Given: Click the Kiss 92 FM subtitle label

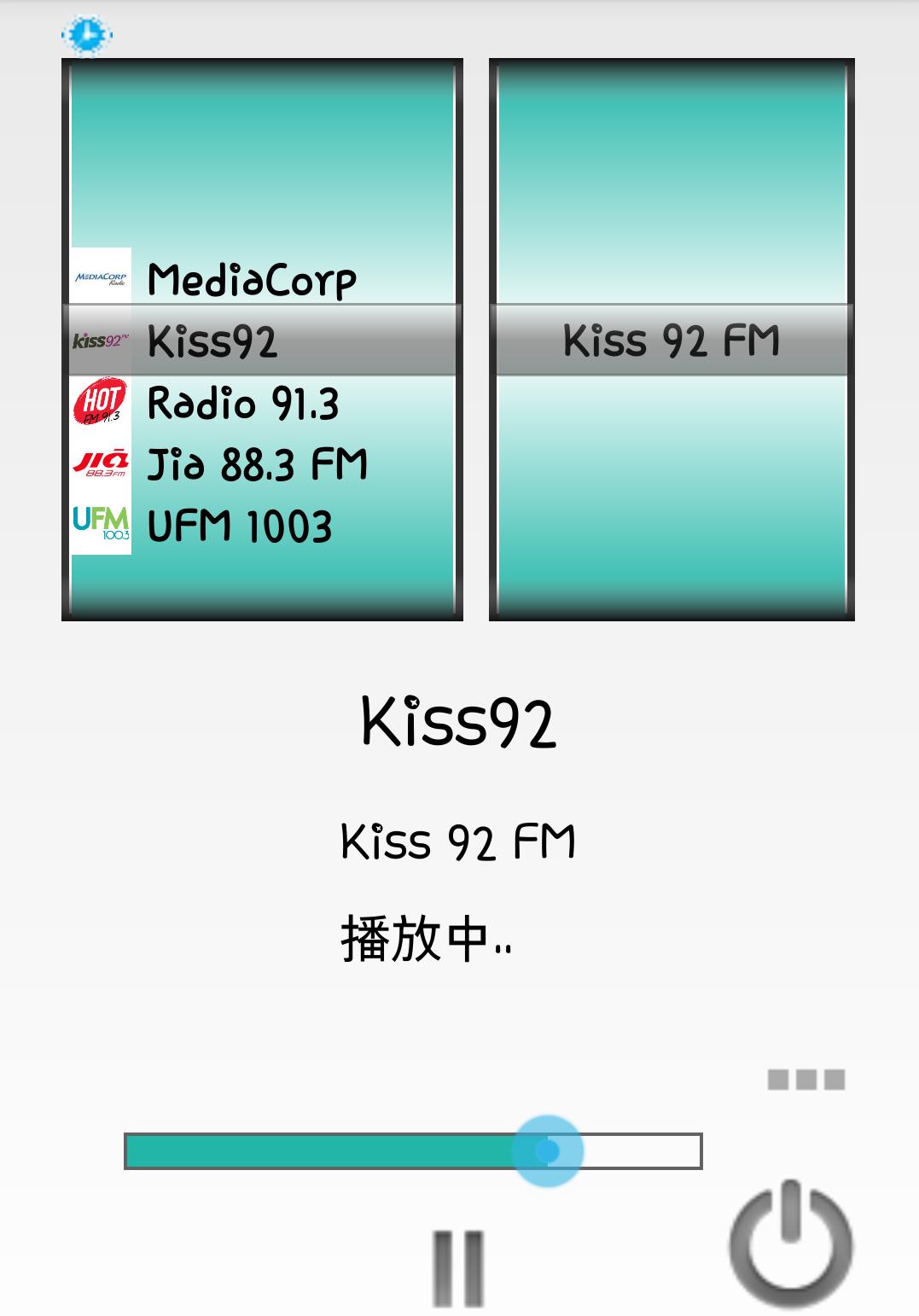Looking at the screenshot, I should 458,842.
